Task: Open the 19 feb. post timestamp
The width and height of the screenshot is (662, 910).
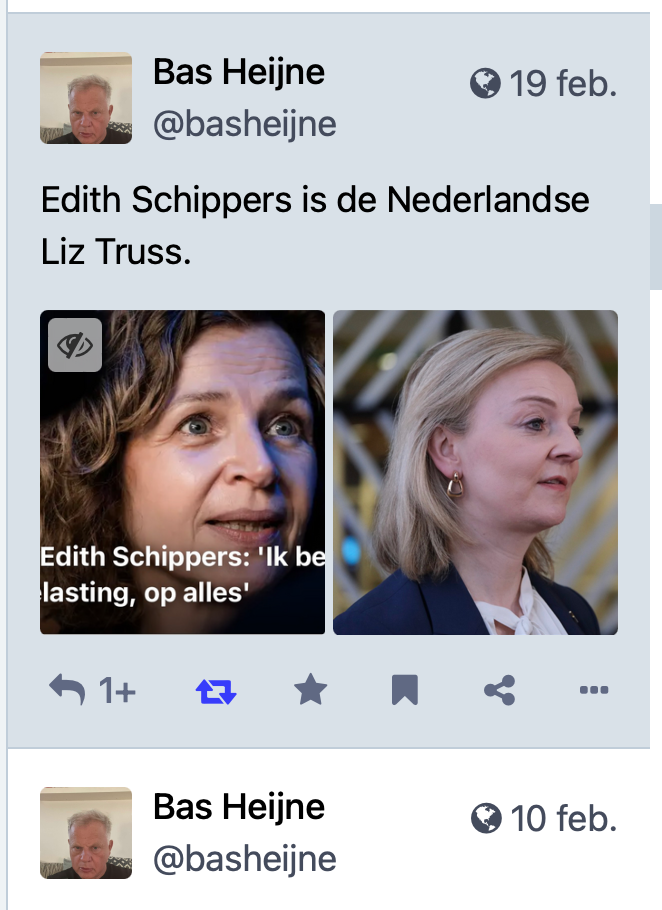Action: pyautogui.click(x=562, y=84)
